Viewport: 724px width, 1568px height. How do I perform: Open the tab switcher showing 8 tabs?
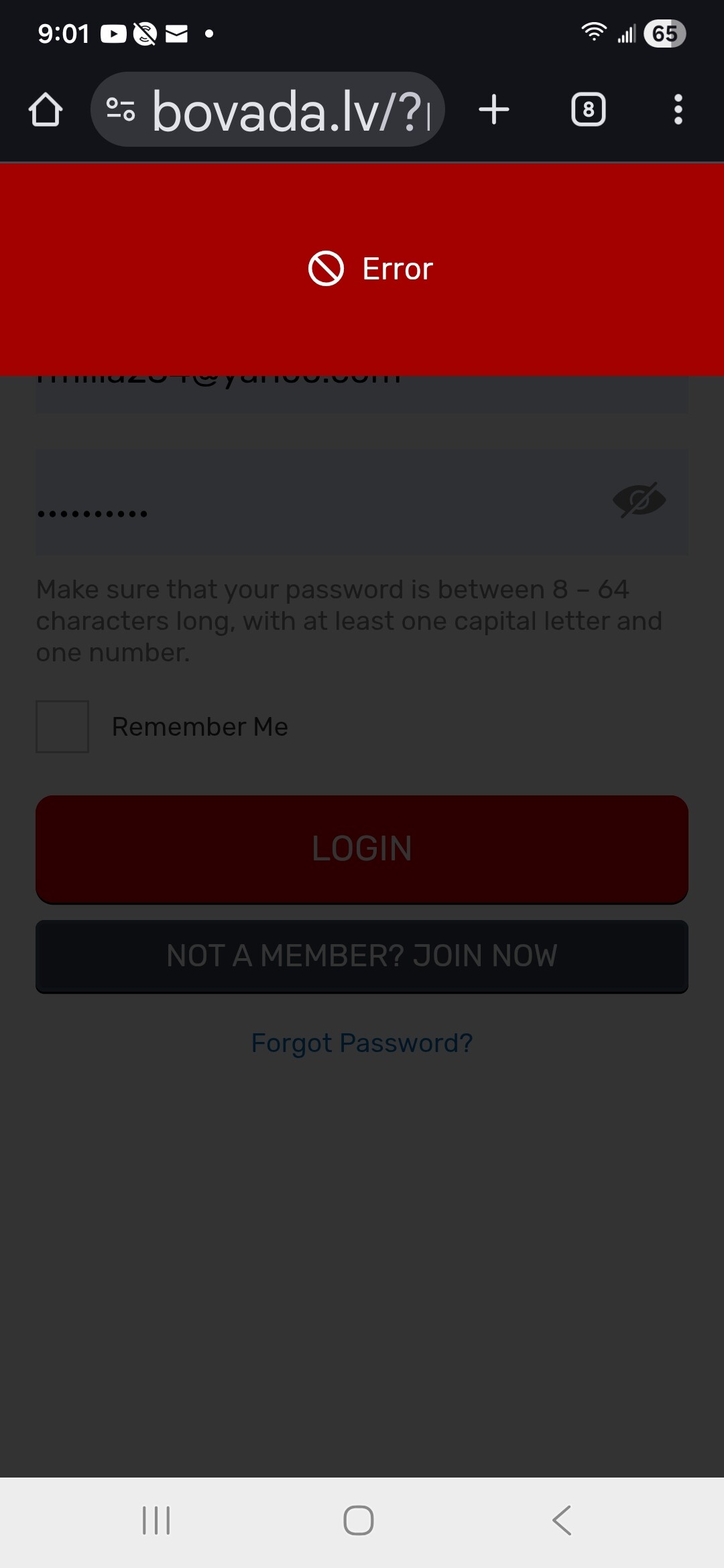coord(588,110)
